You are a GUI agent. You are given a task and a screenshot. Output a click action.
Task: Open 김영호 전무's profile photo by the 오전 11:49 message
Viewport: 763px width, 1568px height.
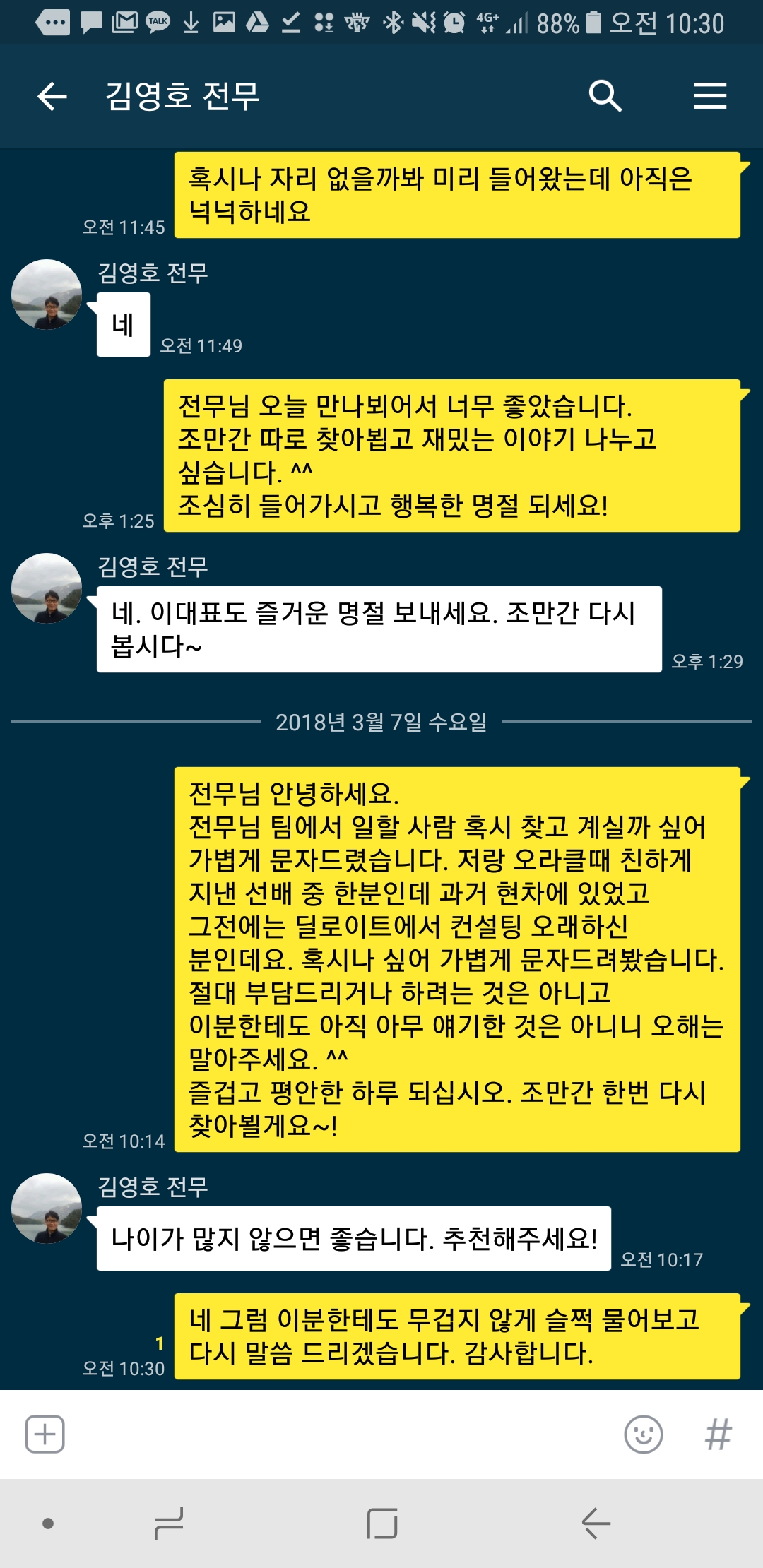(x=47, y=295)
